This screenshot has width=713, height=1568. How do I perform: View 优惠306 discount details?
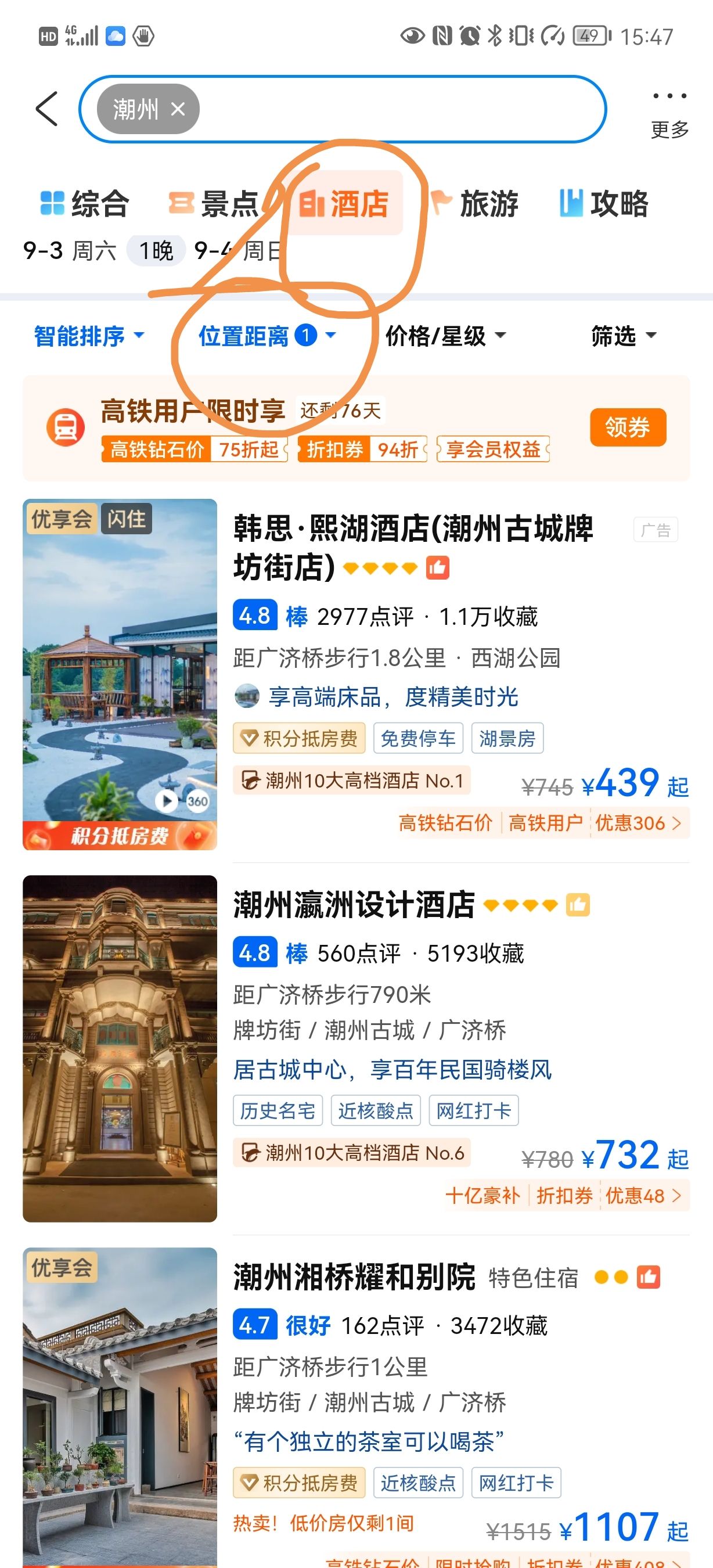[638, 823]
